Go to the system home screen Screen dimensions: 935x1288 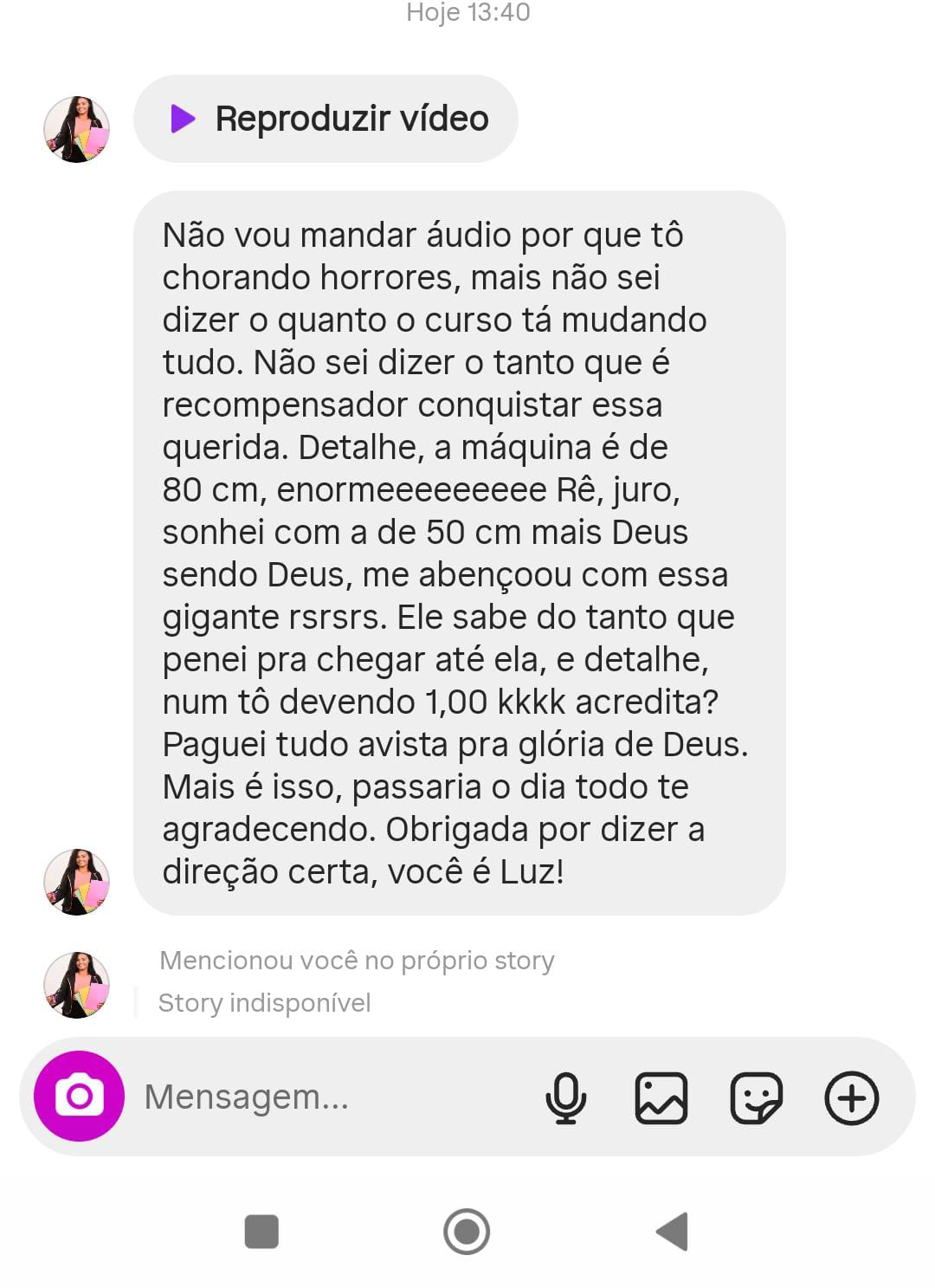click(x=467, y=1231)
